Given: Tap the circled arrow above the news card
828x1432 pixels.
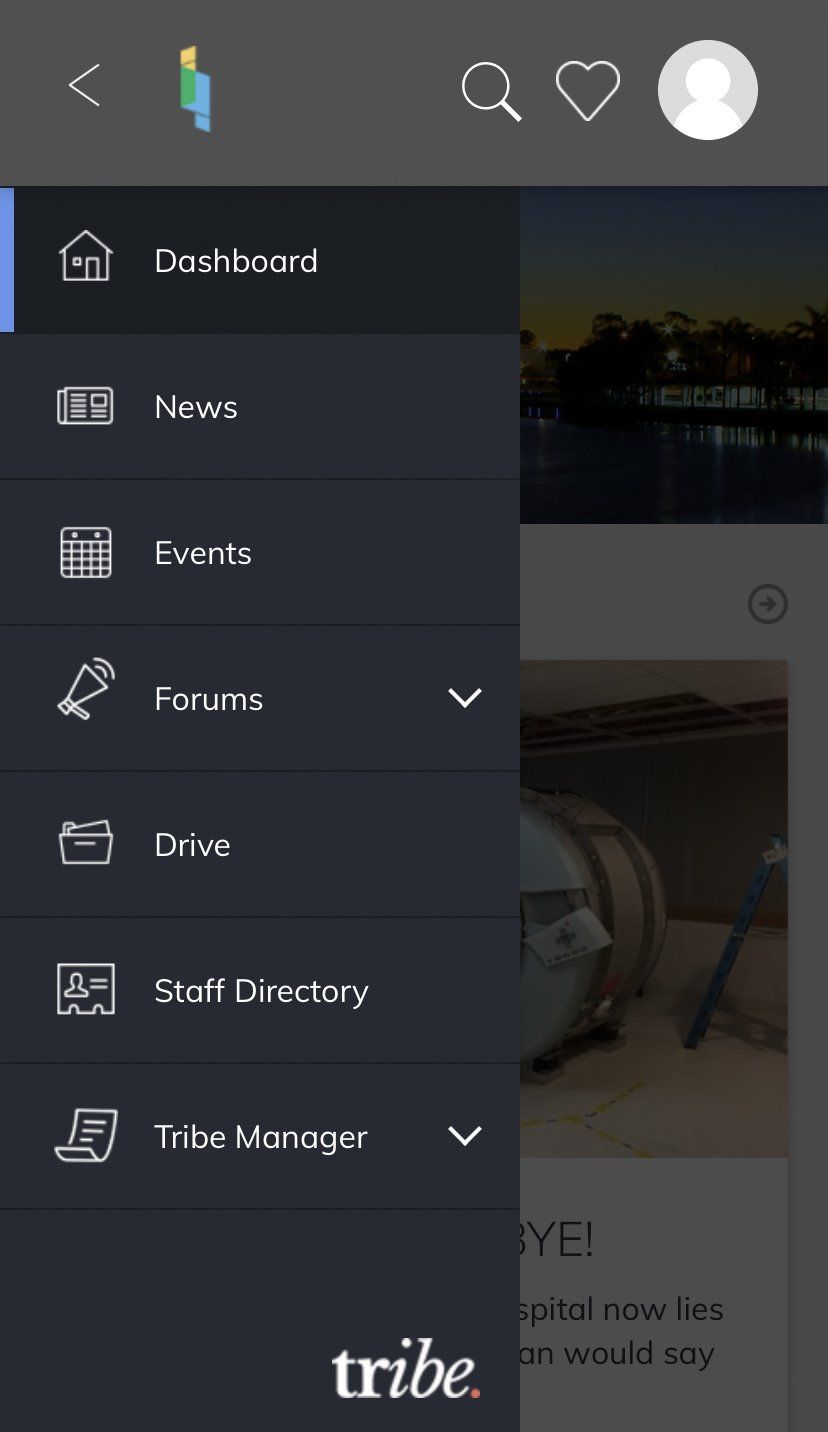Looking at the screenshot, I should pyautogui.click(x=768, y=604).
